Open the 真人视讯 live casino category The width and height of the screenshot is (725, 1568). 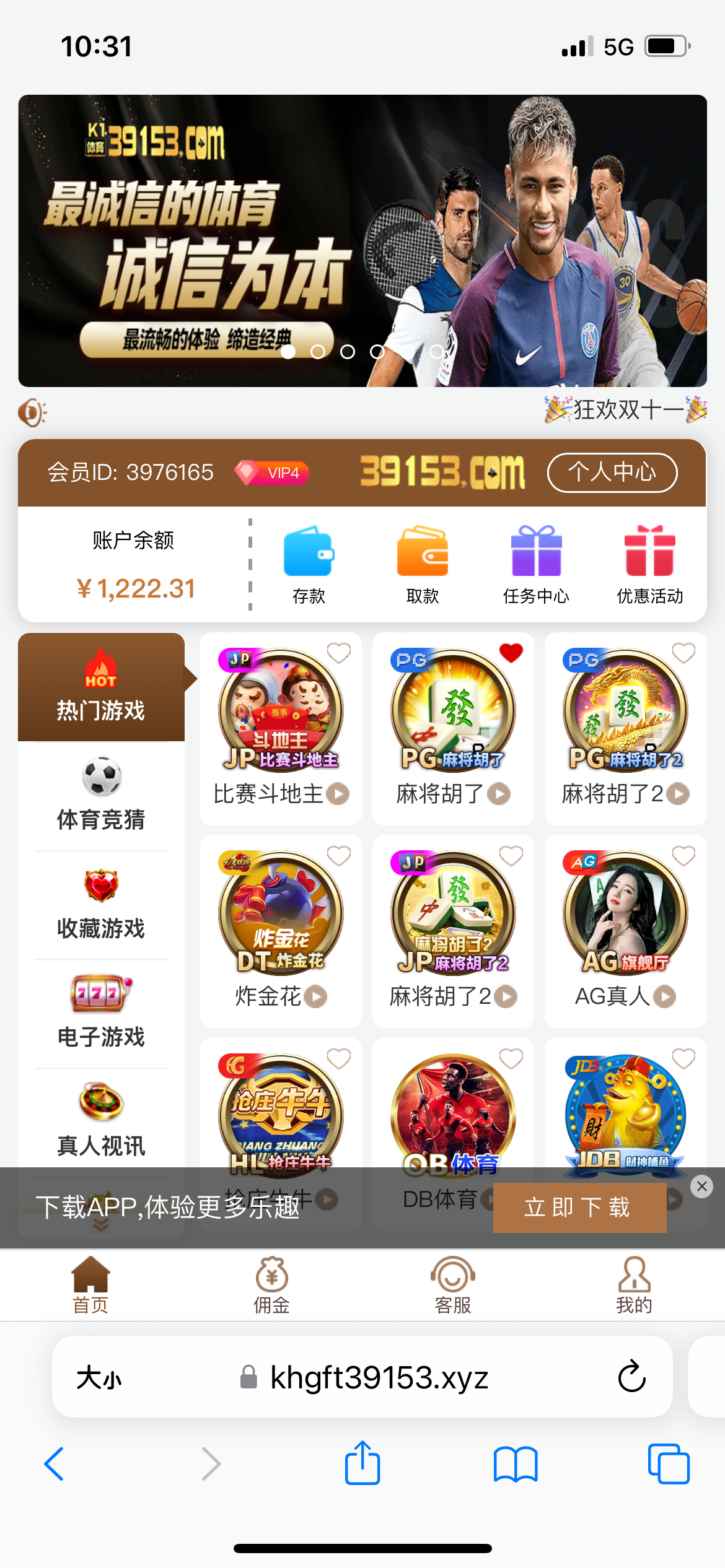(101, 1121)
